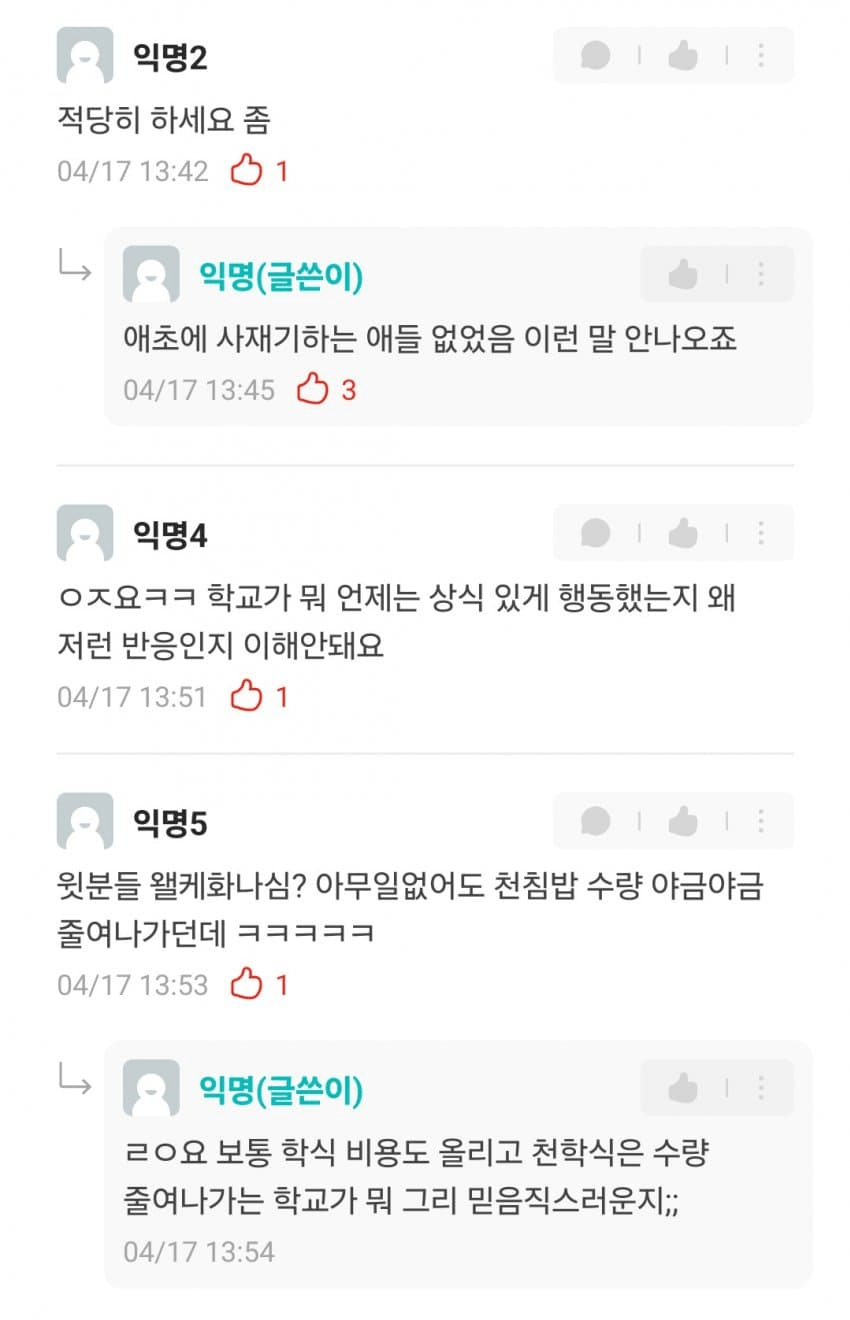Open more options for 익명2's comment

(761, 55)
